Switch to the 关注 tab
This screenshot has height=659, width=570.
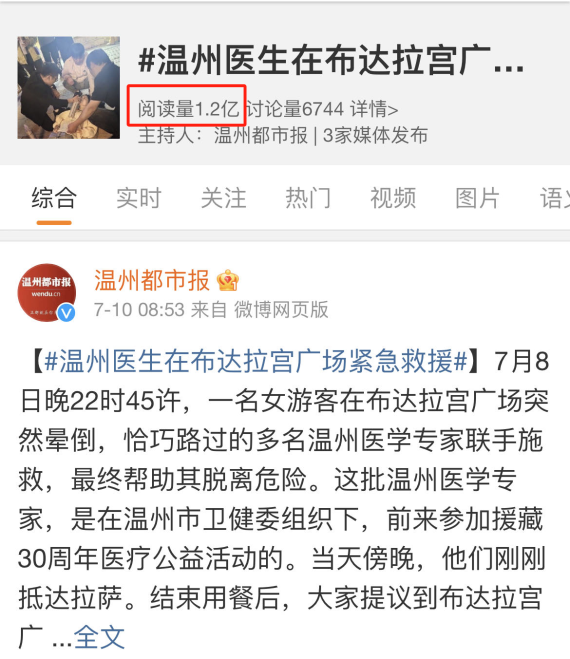pos(224,198)
